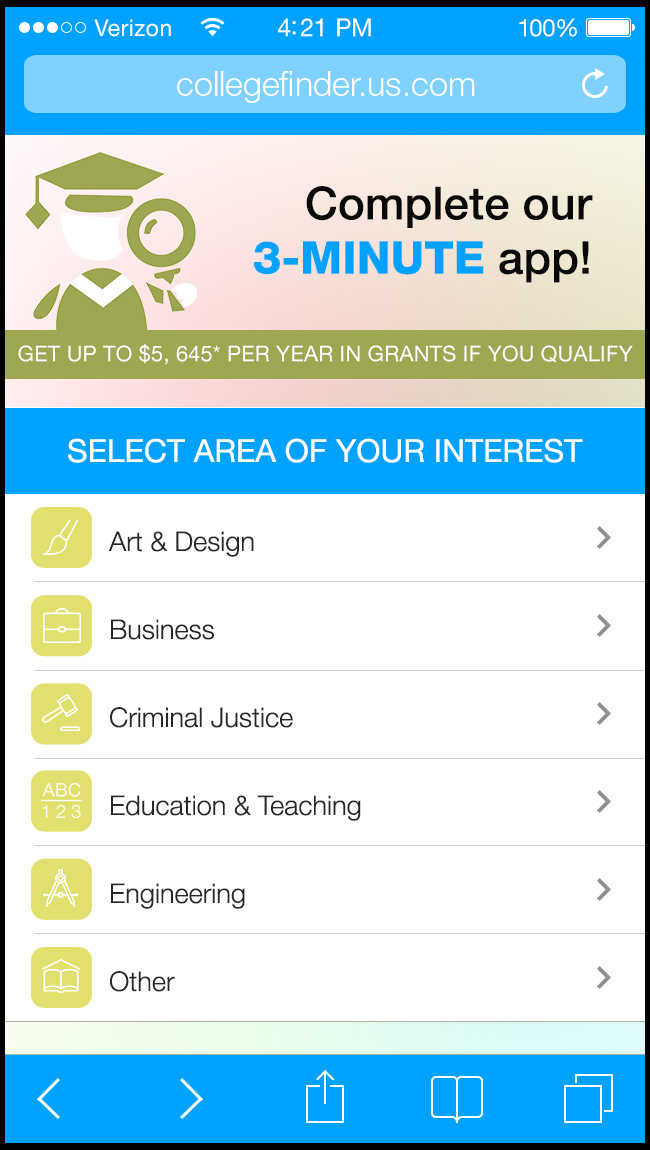
Task: Reload the page with the refresh icon
Action: pos(595,84)
